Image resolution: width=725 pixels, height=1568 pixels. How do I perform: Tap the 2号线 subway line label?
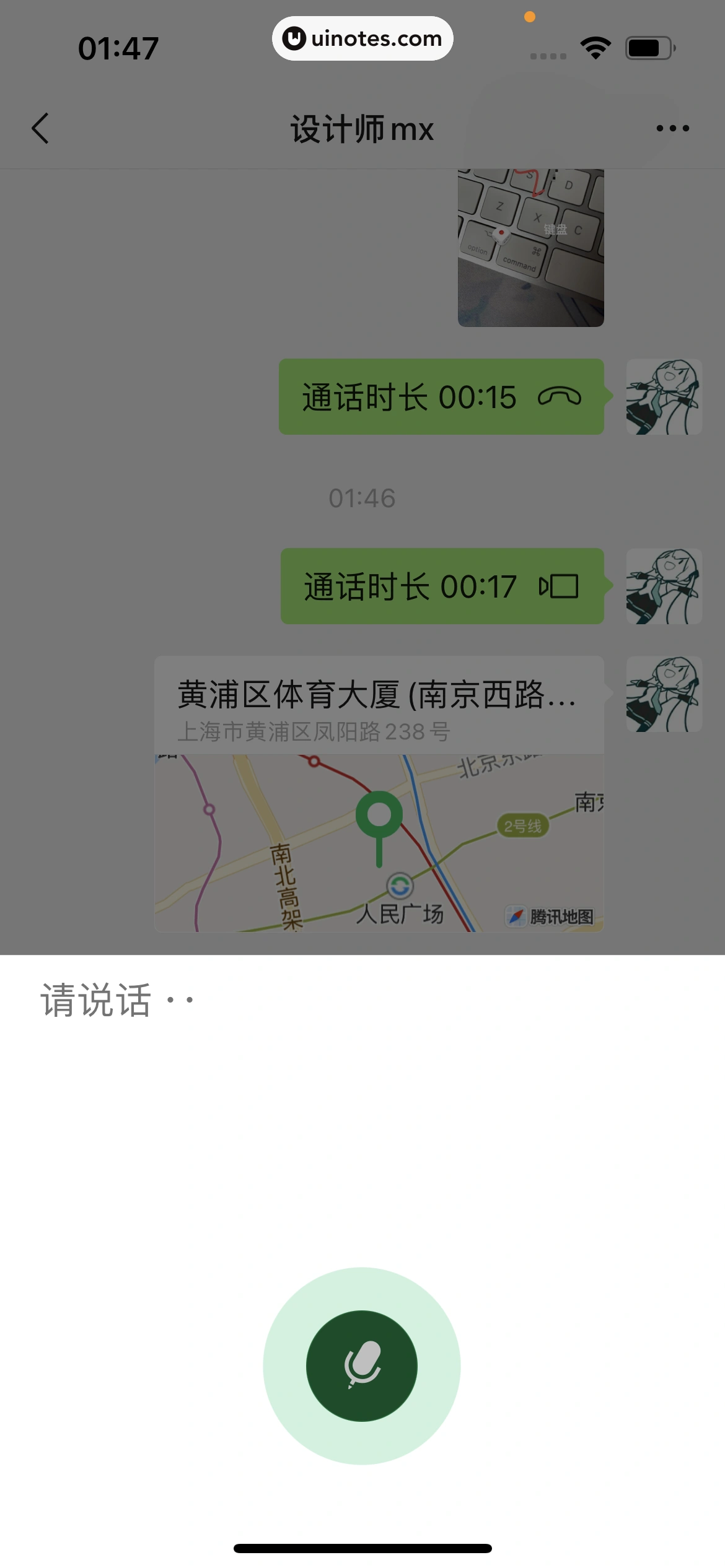[x=522, y=824]
